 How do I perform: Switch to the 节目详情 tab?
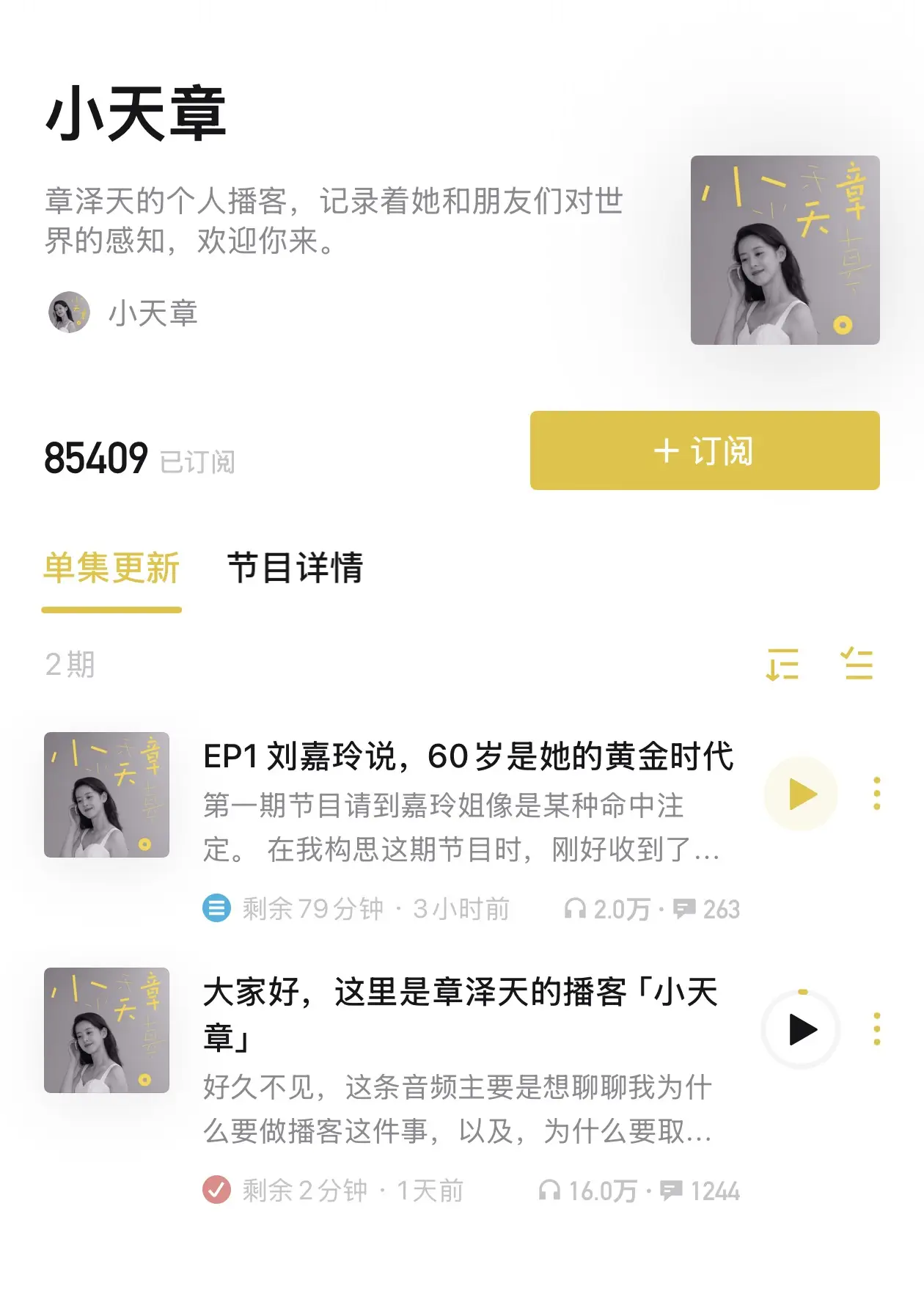(295, 568)
